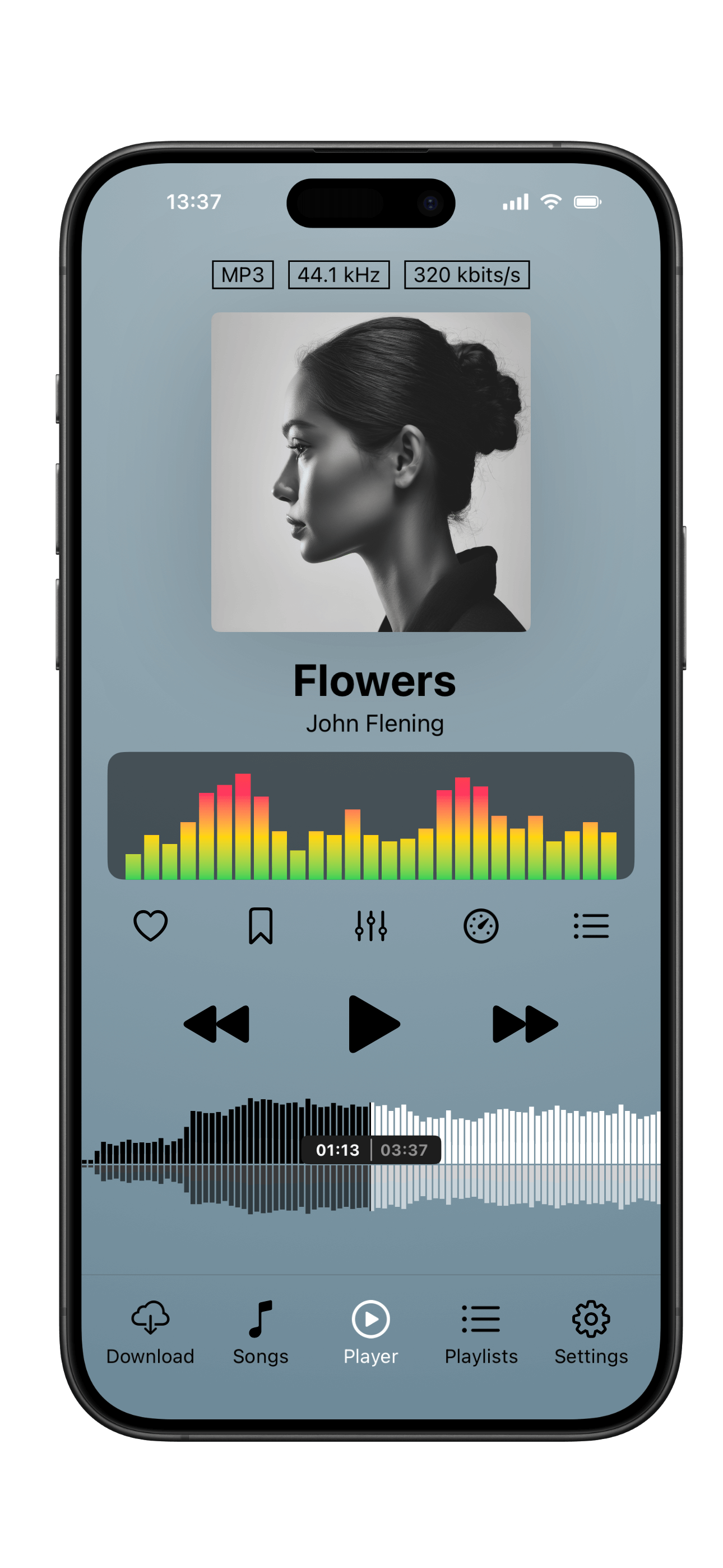Open the equalizer sliders
This screenshot has width=723, height=1568.
coord(370,926)
